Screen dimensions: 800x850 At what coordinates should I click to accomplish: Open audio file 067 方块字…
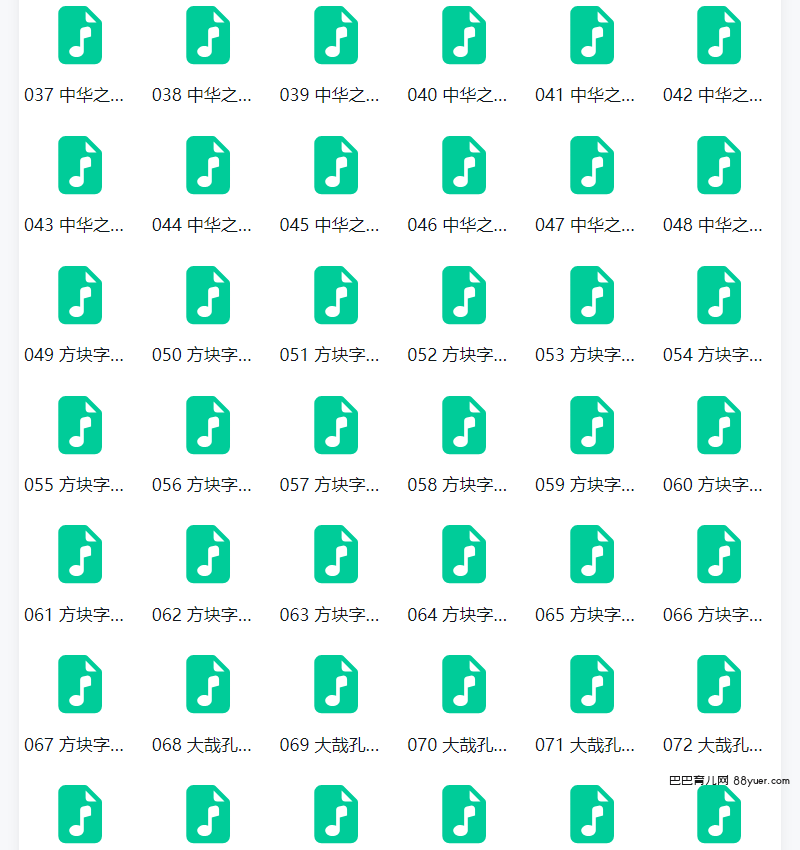80,685
